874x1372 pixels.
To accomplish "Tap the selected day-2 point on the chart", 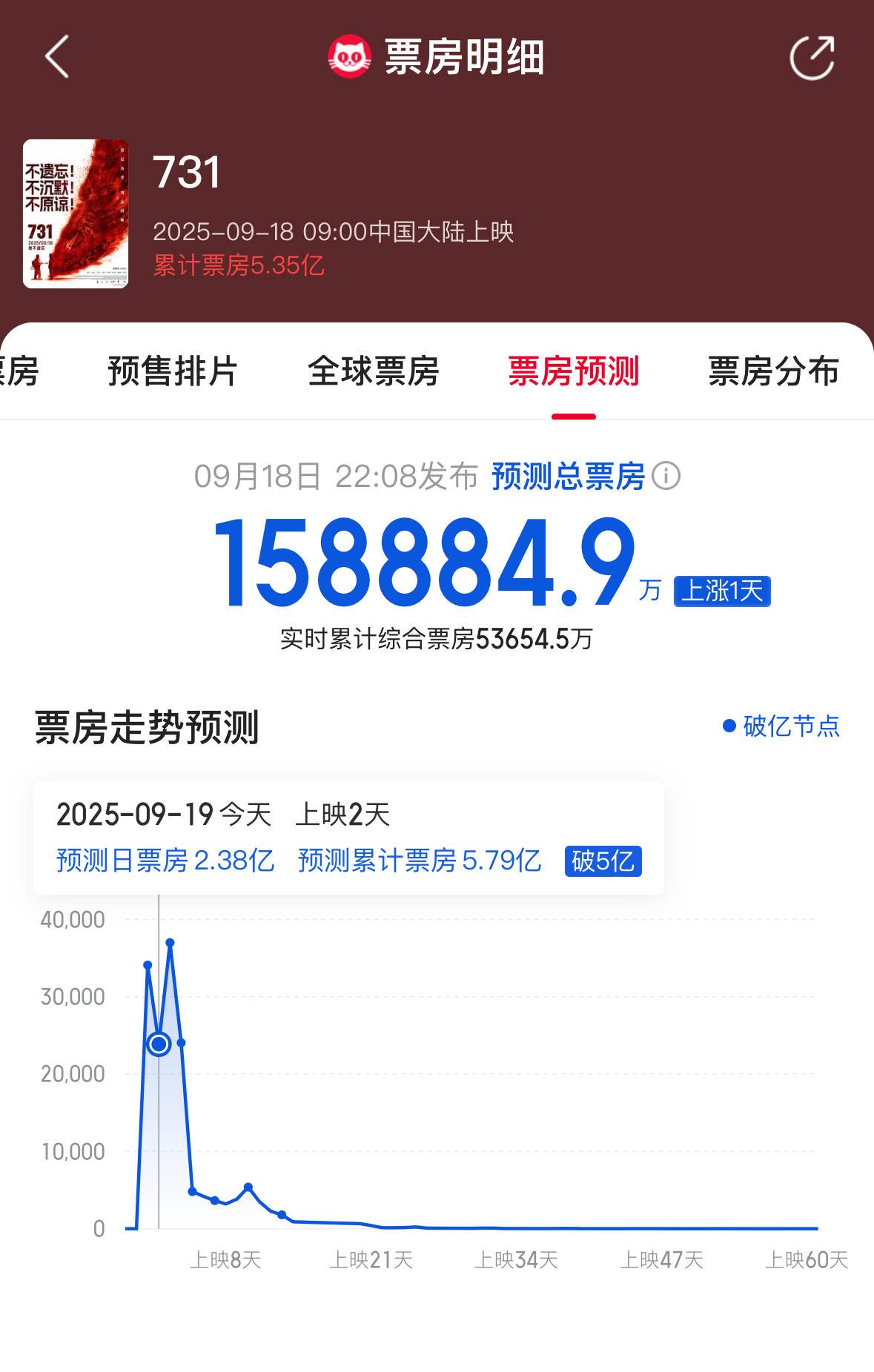I will pyautogui.click(x=159, y=1044).
